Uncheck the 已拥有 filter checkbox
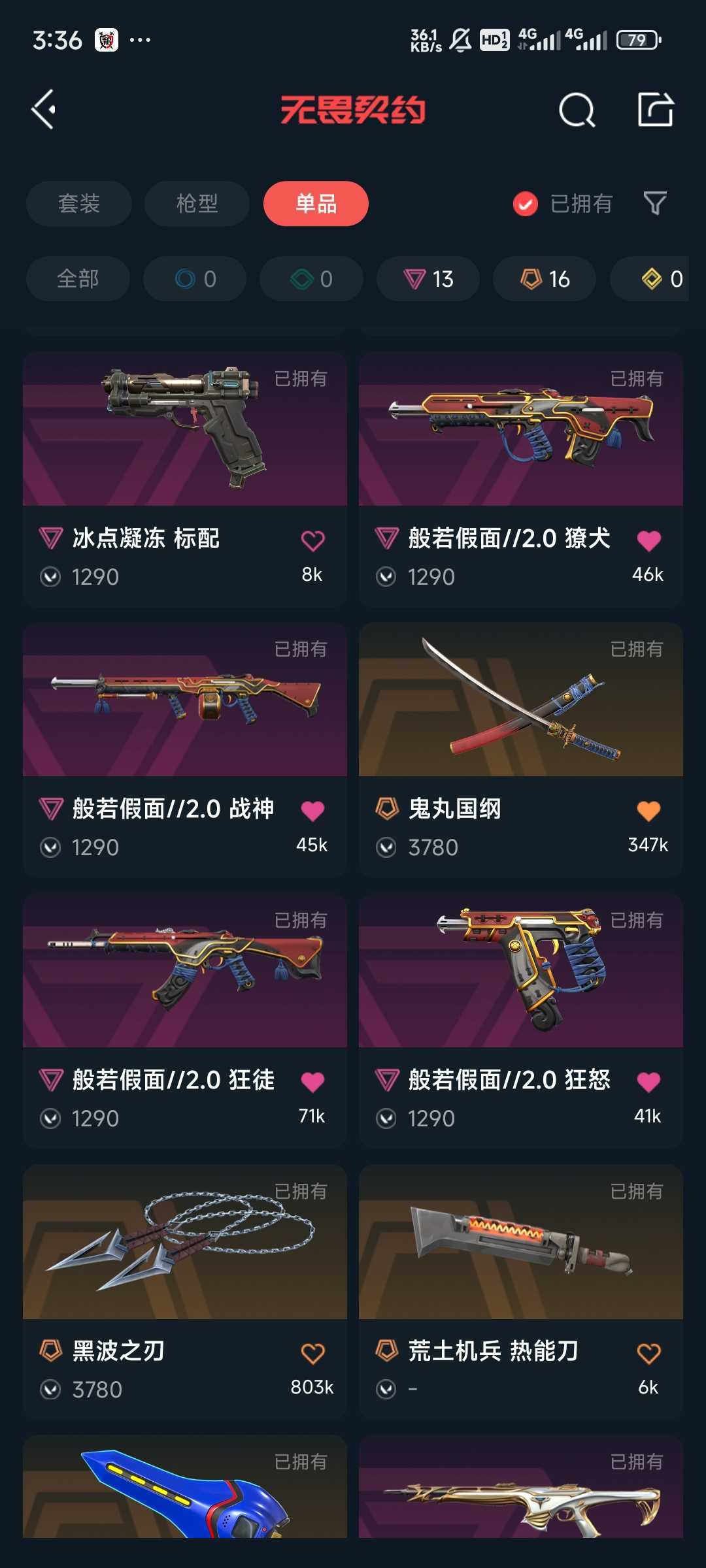The height and width of the screenshot is (1568, 706). (526, 204)
